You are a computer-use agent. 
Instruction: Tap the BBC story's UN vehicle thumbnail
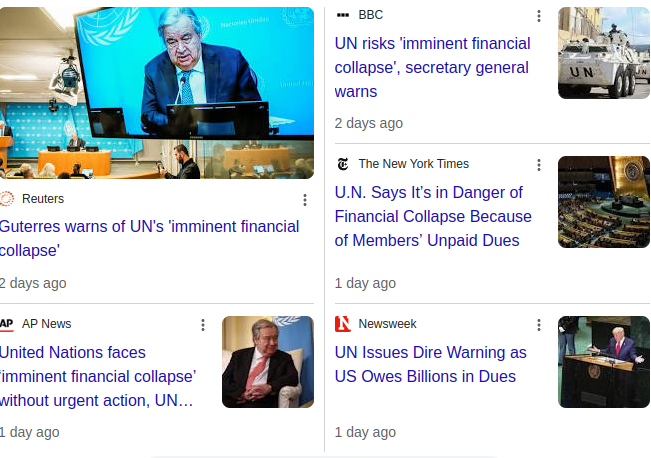(603, 53)
